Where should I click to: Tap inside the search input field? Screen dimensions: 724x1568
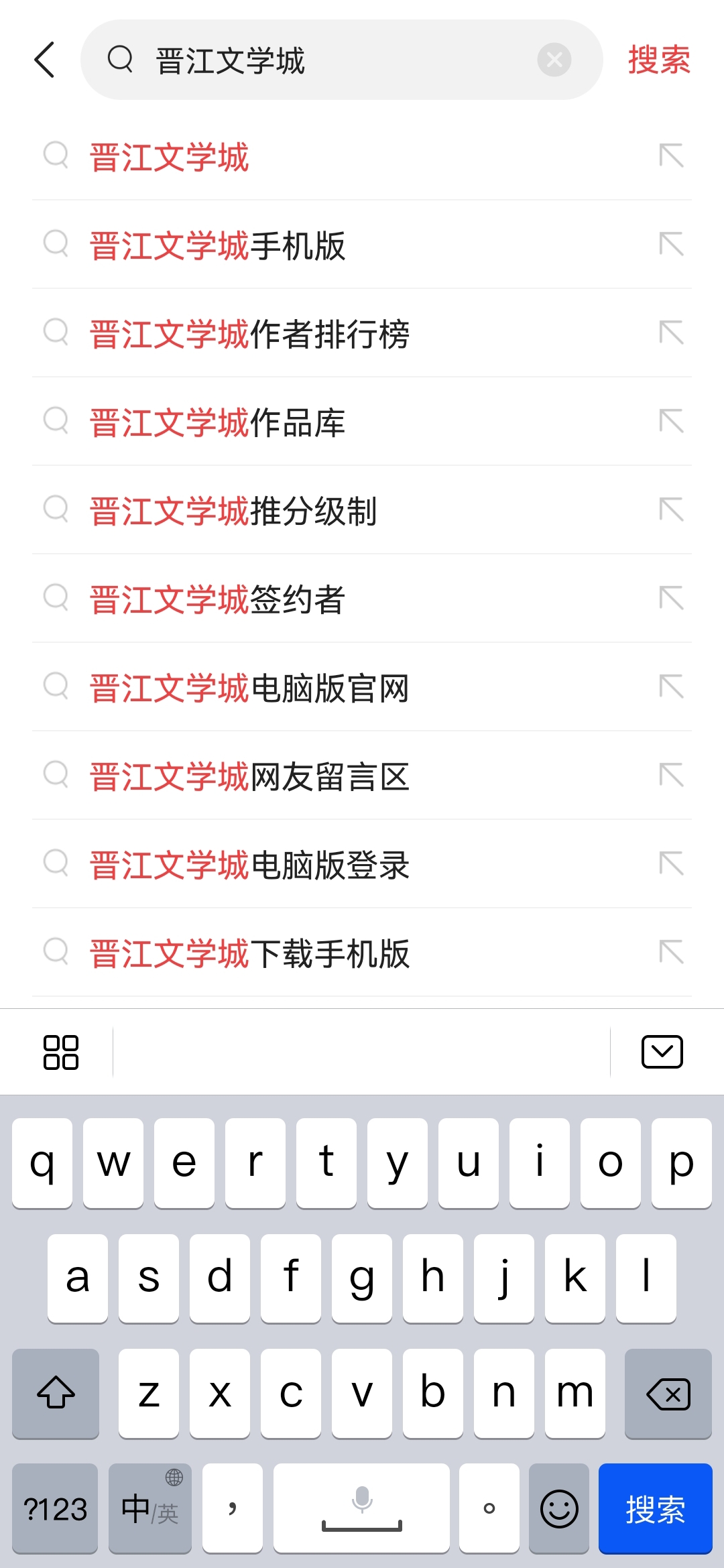(335, 60)
